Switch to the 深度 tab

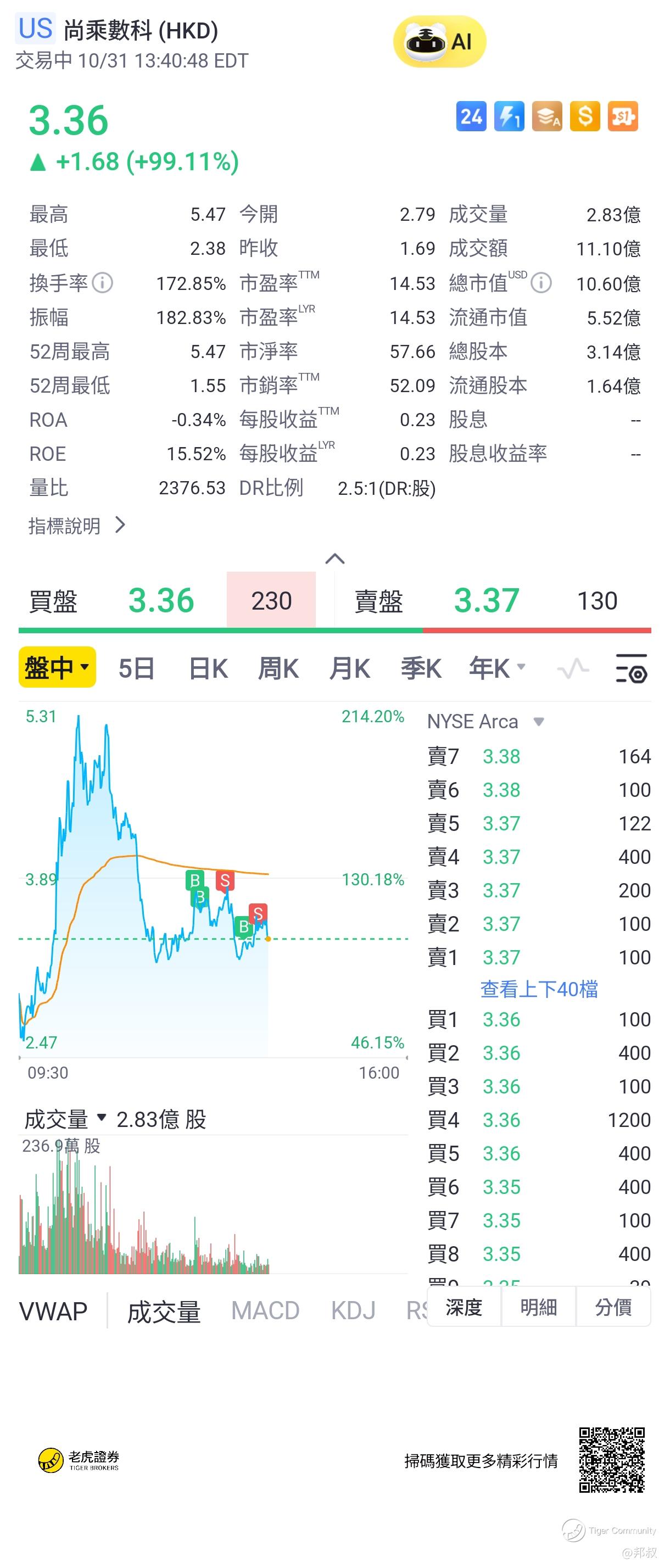[x=464, y=1306]
